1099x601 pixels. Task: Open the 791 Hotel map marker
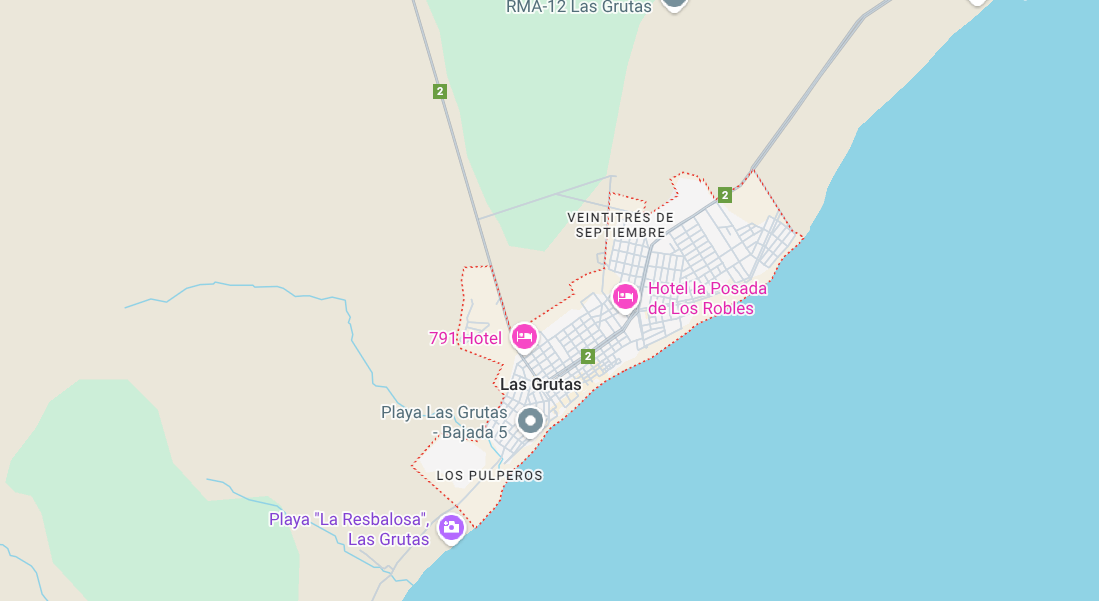tap(524, 337)
